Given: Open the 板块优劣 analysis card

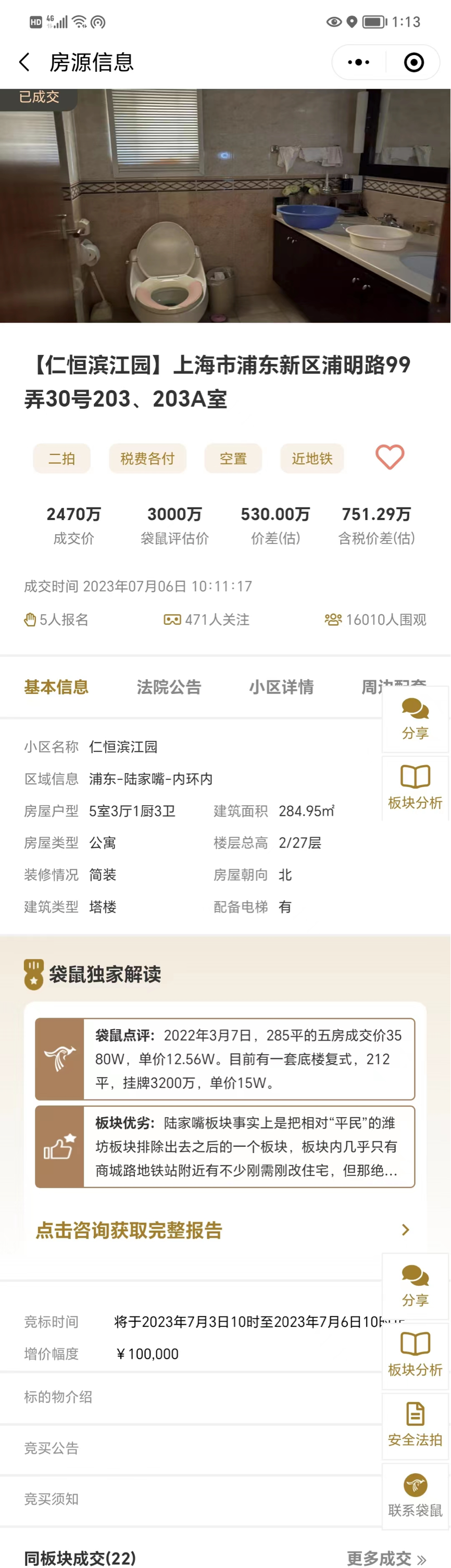Looking at the screenshot, I should click(225, 1147).
